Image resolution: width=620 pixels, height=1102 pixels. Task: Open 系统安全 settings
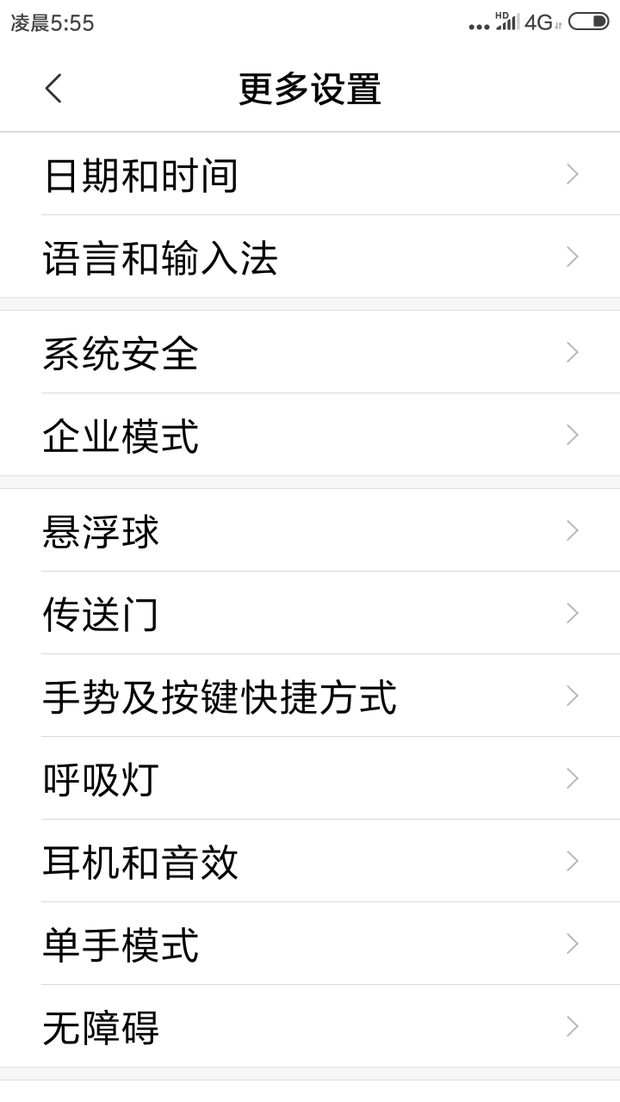(310, 352)
